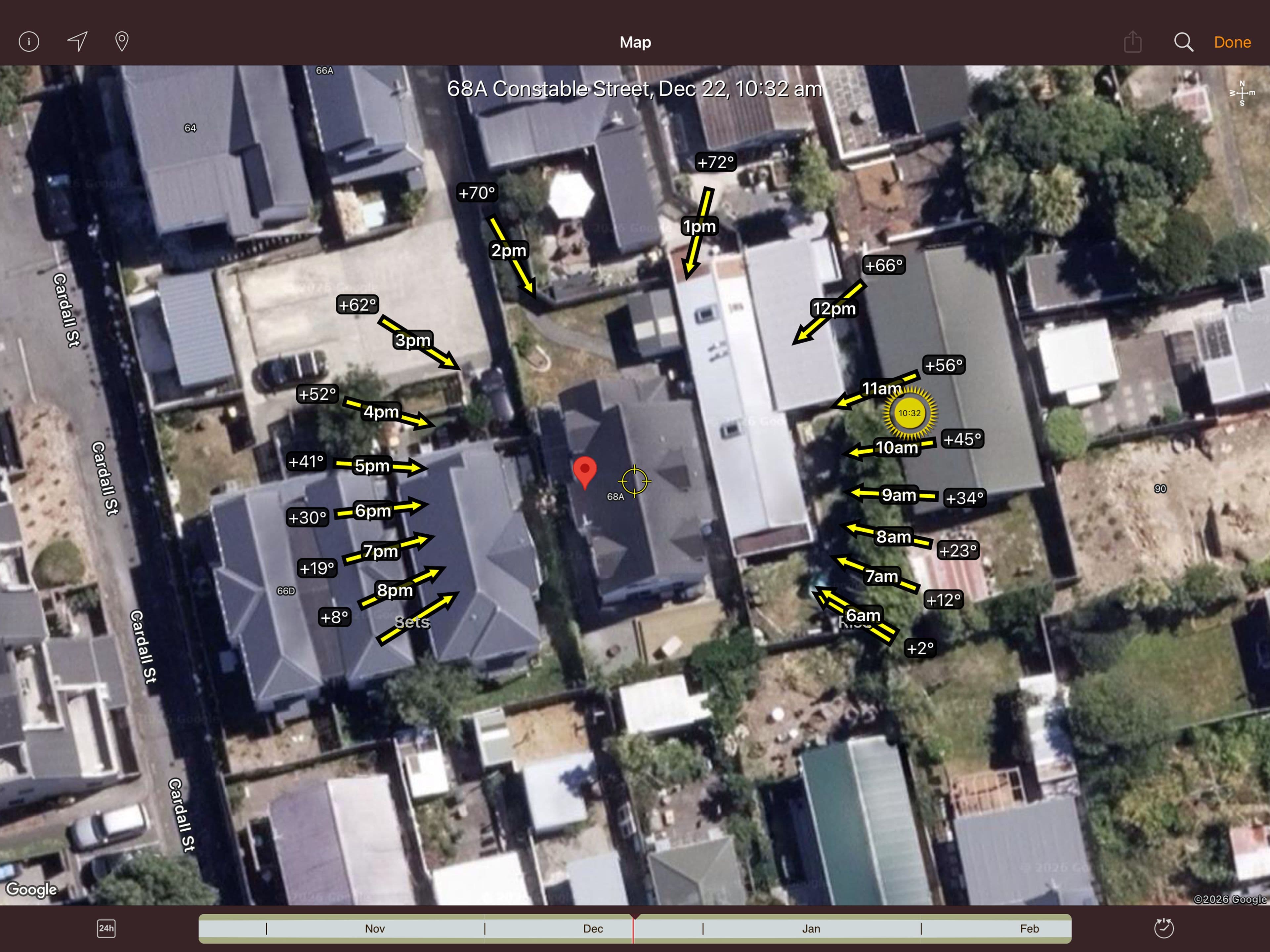Center map on current location
The width and height of the screenshot is (1270, 952).
(77, 41)
